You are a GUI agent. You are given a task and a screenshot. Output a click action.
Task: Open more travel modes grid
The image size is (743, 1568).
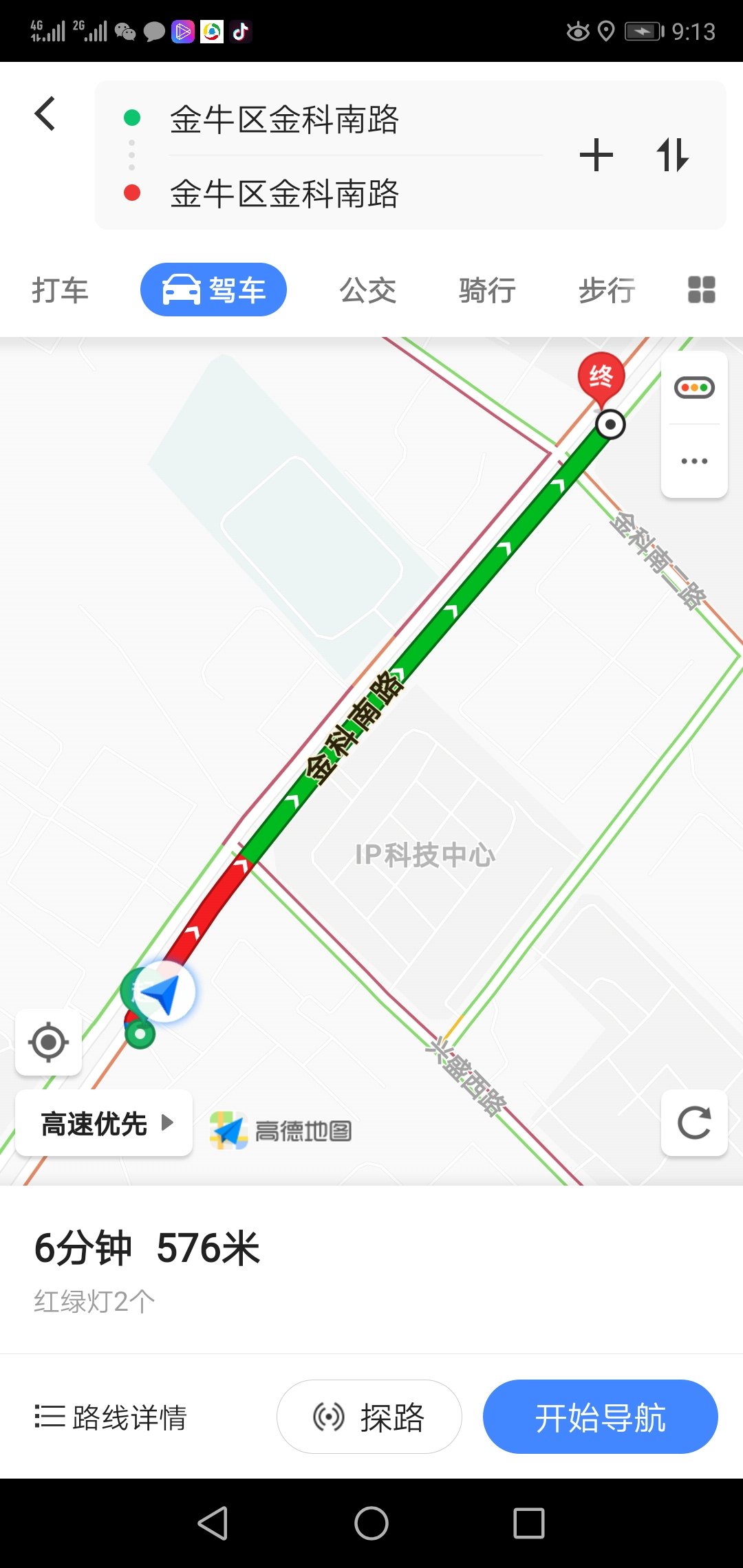701,290
